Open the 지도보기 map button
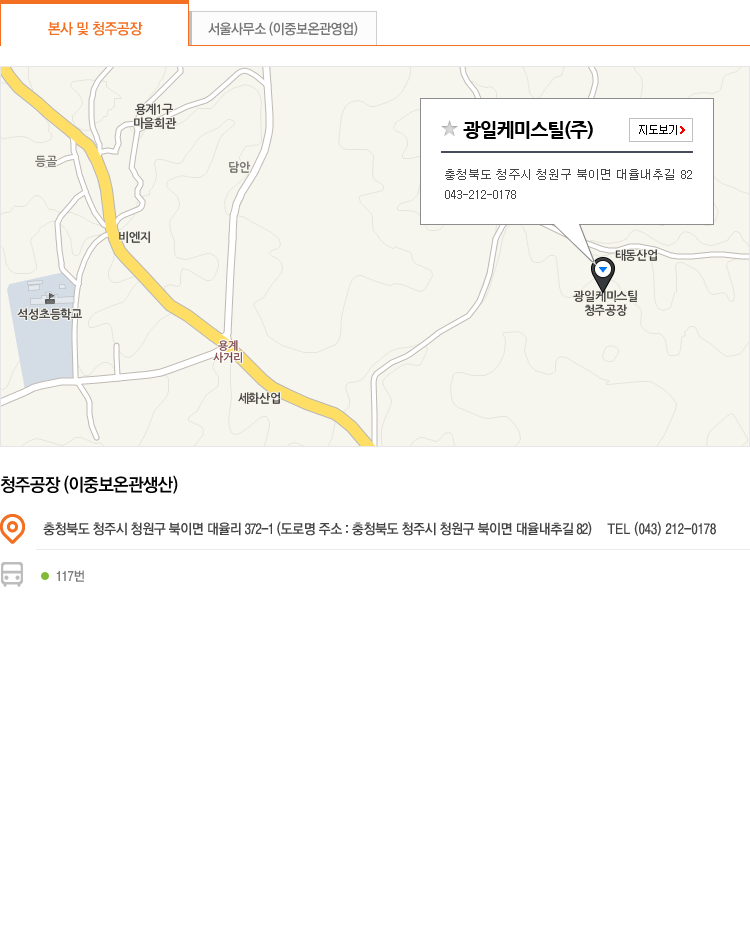 tap(660, 130)
